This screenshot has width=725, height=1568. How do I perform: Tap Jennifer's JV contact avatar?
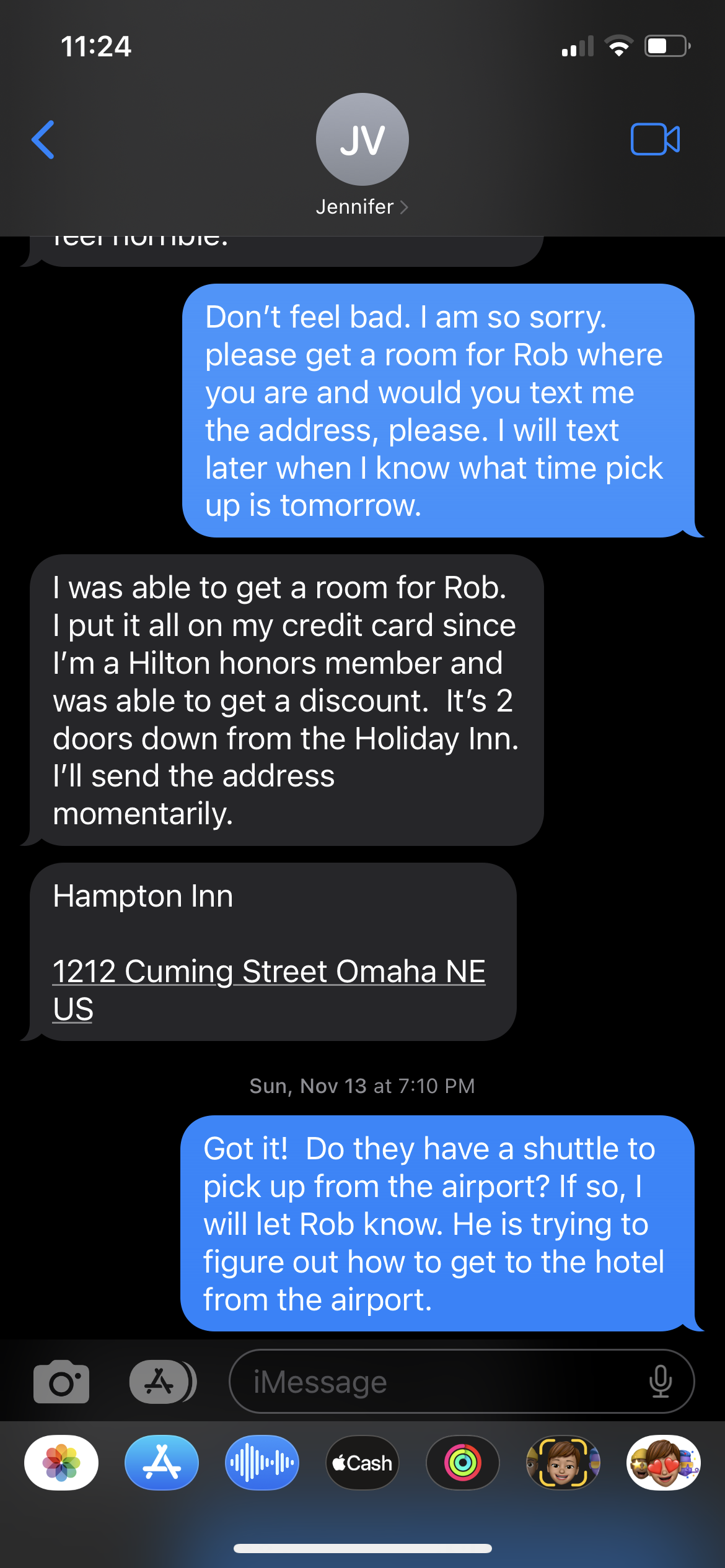362,139
